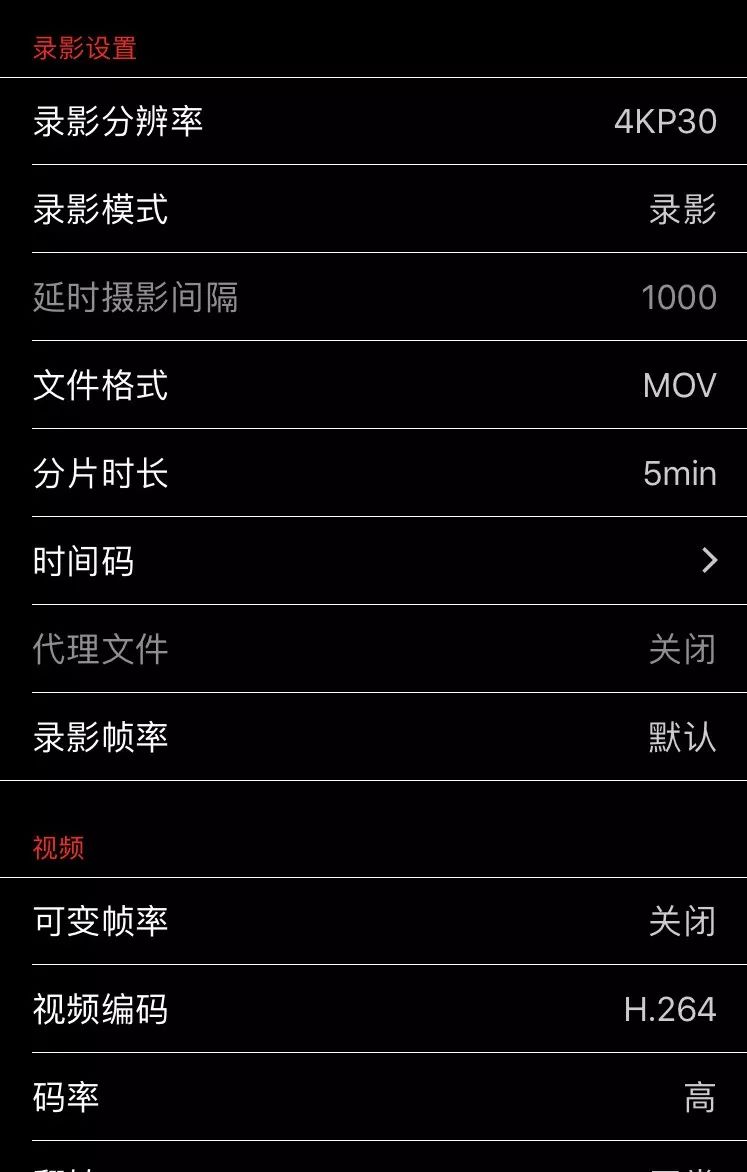Image resolution: width=747 pixels, height=1172 pixels.
Task: Expand the 时间码 settings page
Action: (x=85, y=560)
